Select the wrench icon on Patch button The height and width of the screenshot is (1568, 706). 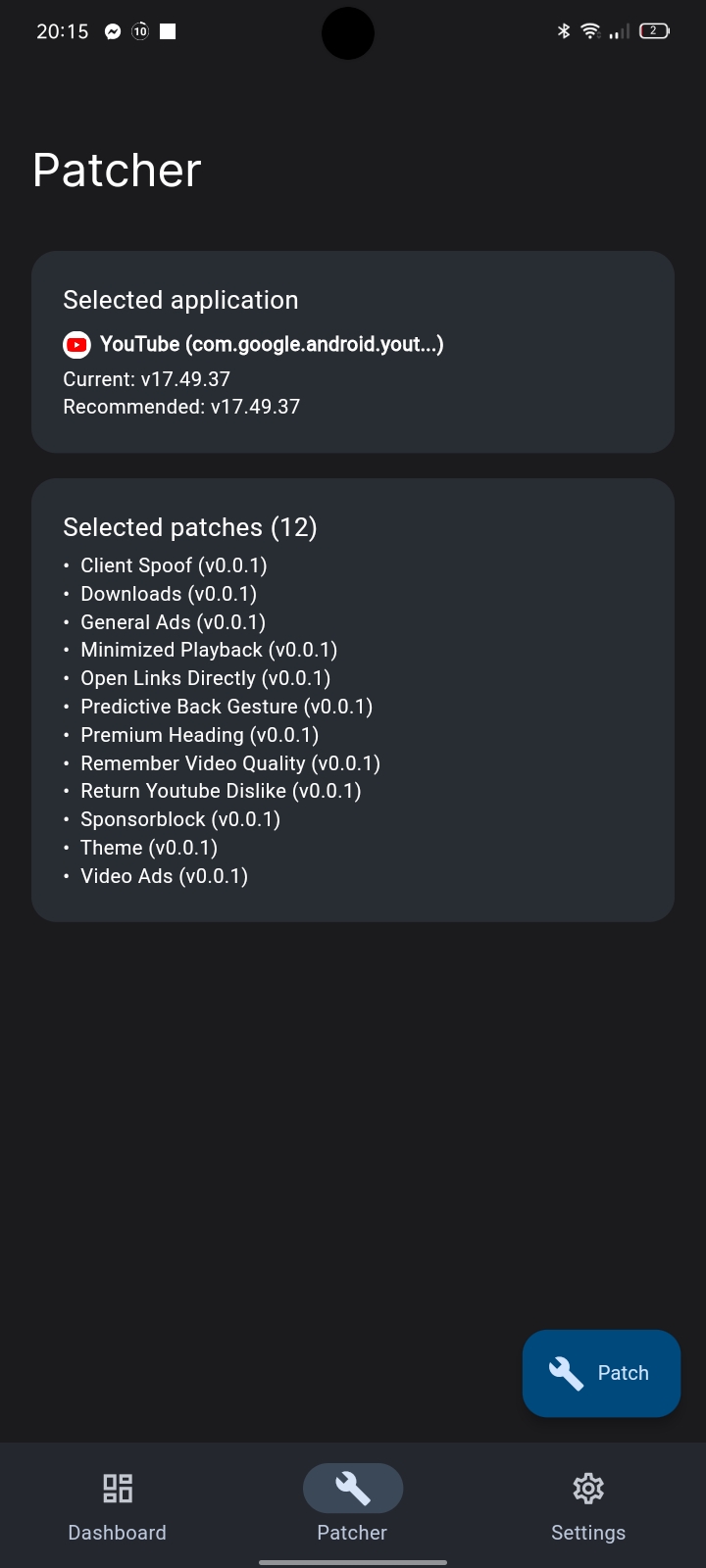click(565, 1373)
